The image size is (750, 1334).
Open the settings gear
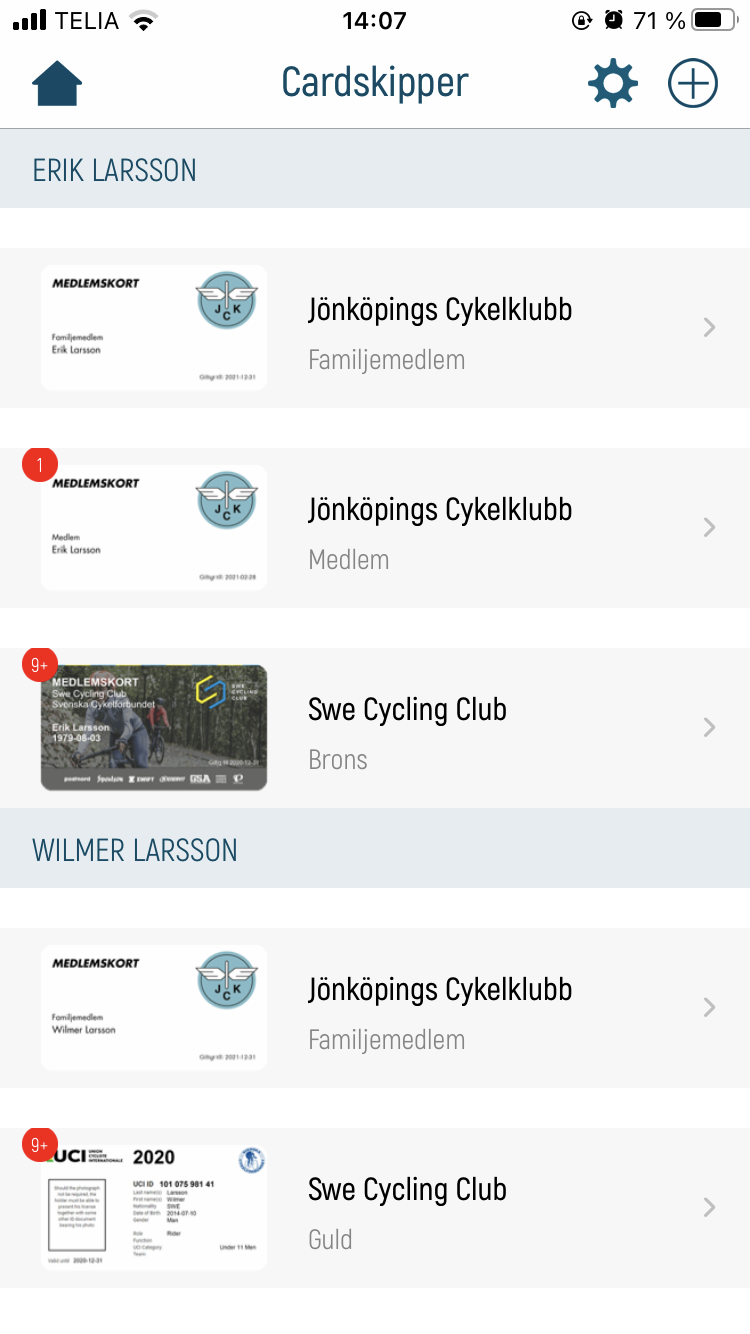(x=612, y=83)
